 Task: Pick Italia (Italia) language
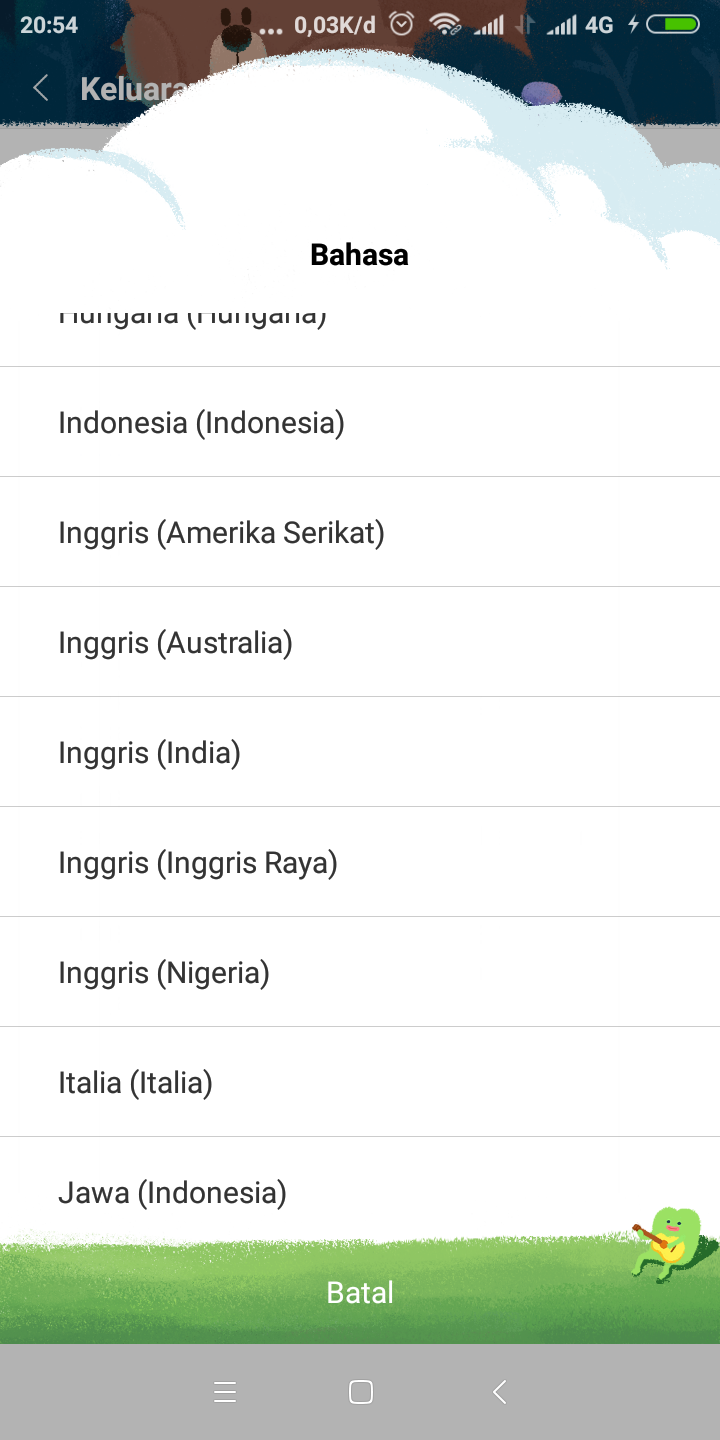point(135,1082)
